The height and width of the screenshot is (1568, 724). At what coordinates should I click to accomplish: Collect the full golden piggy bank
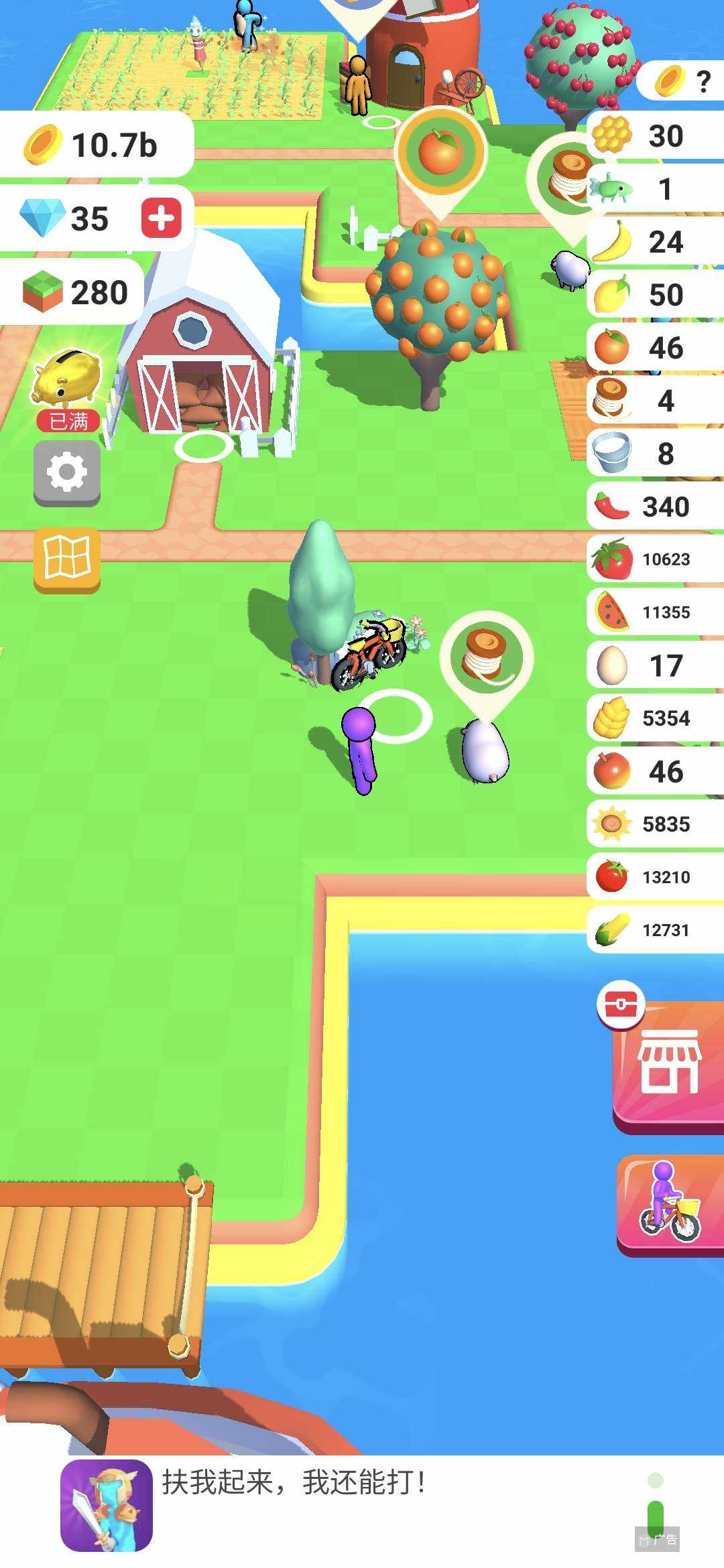pyautogui.click(x=67, y=387)
